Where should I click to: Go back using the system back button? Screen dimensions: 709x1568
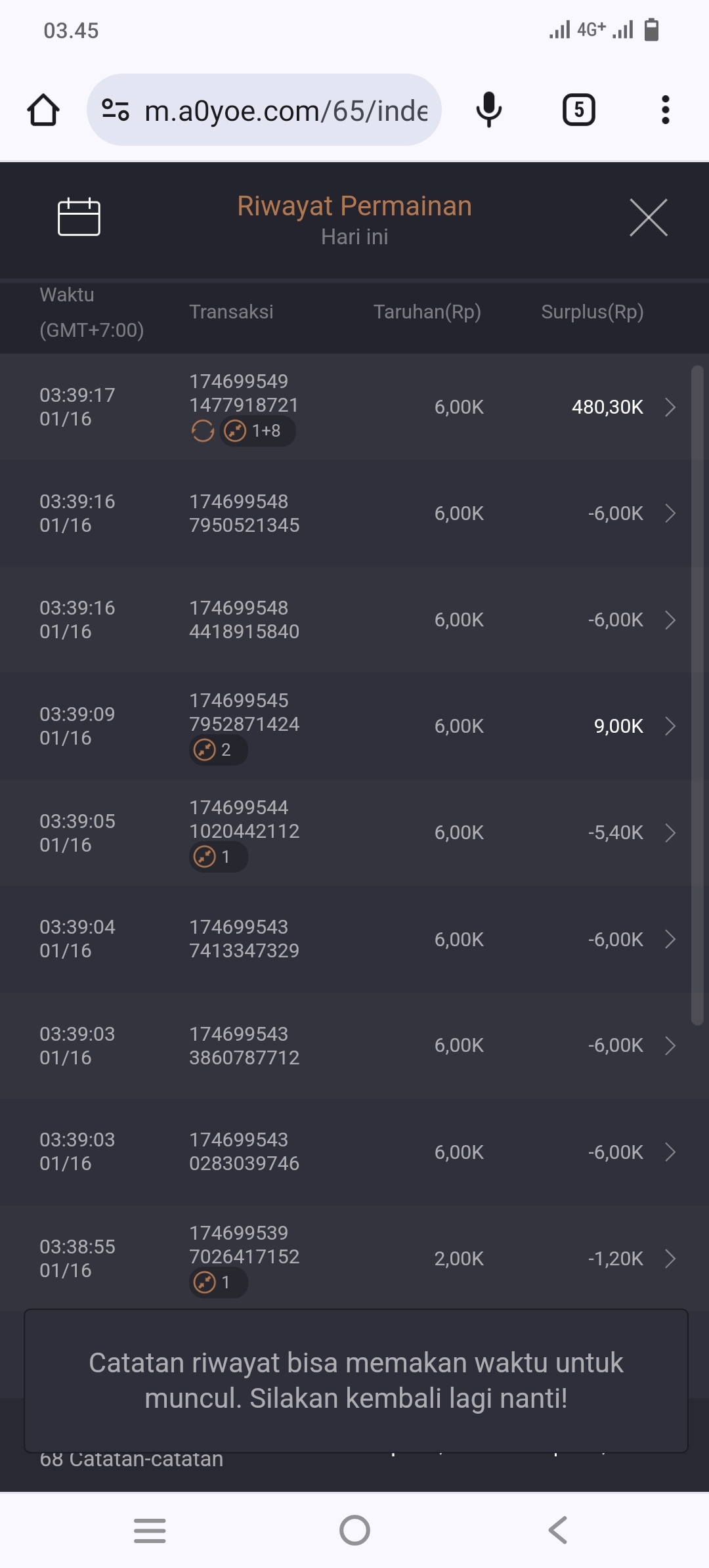click(557, 1530)
